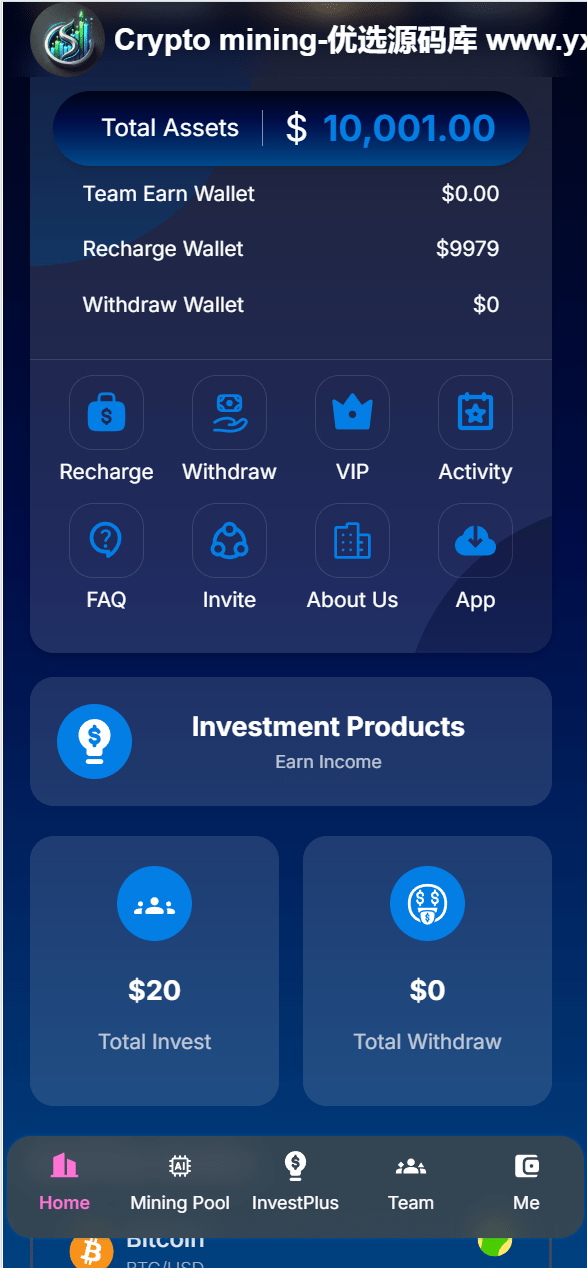Go to the Mining Pool tab

(x=180, y=1183)
